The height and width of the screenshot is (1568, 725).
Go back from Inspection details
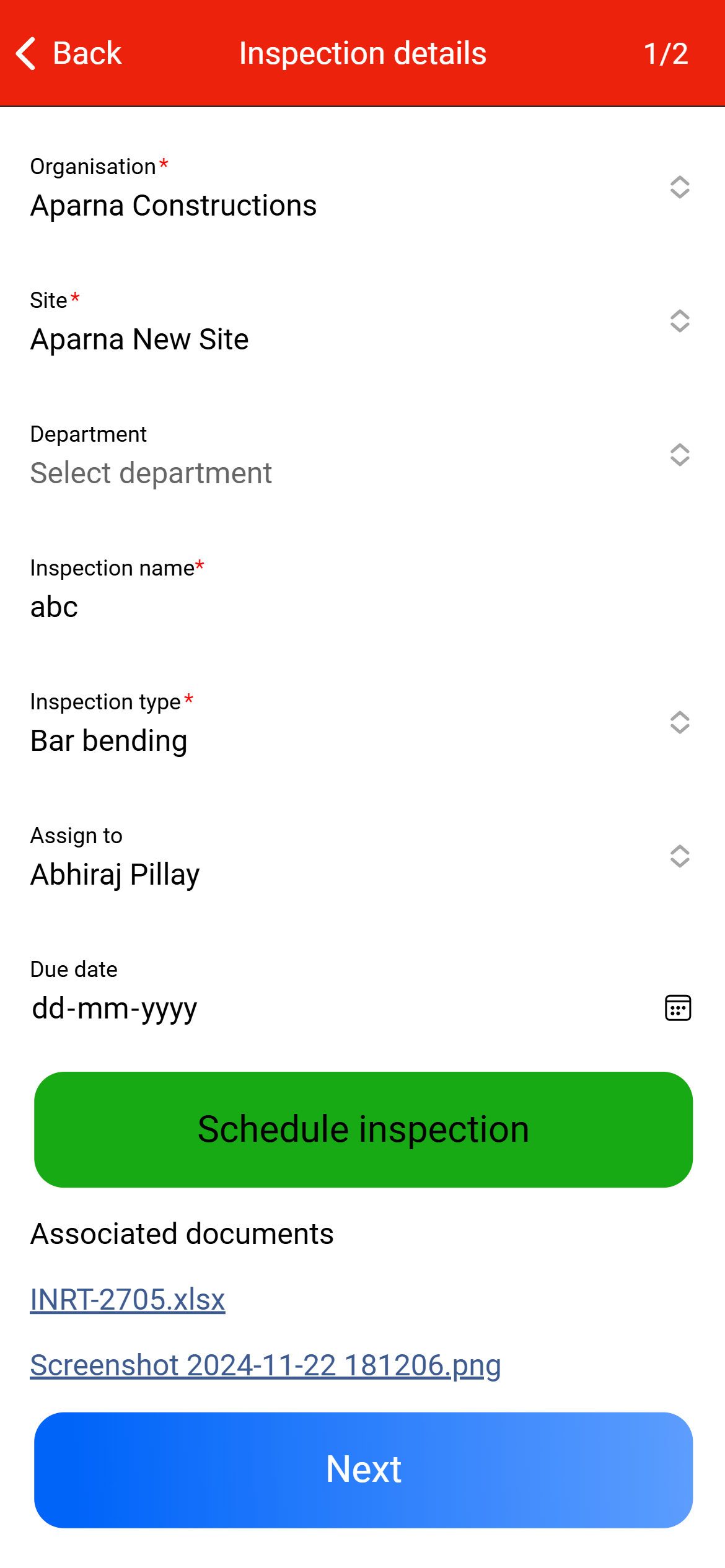pos(68,53)
